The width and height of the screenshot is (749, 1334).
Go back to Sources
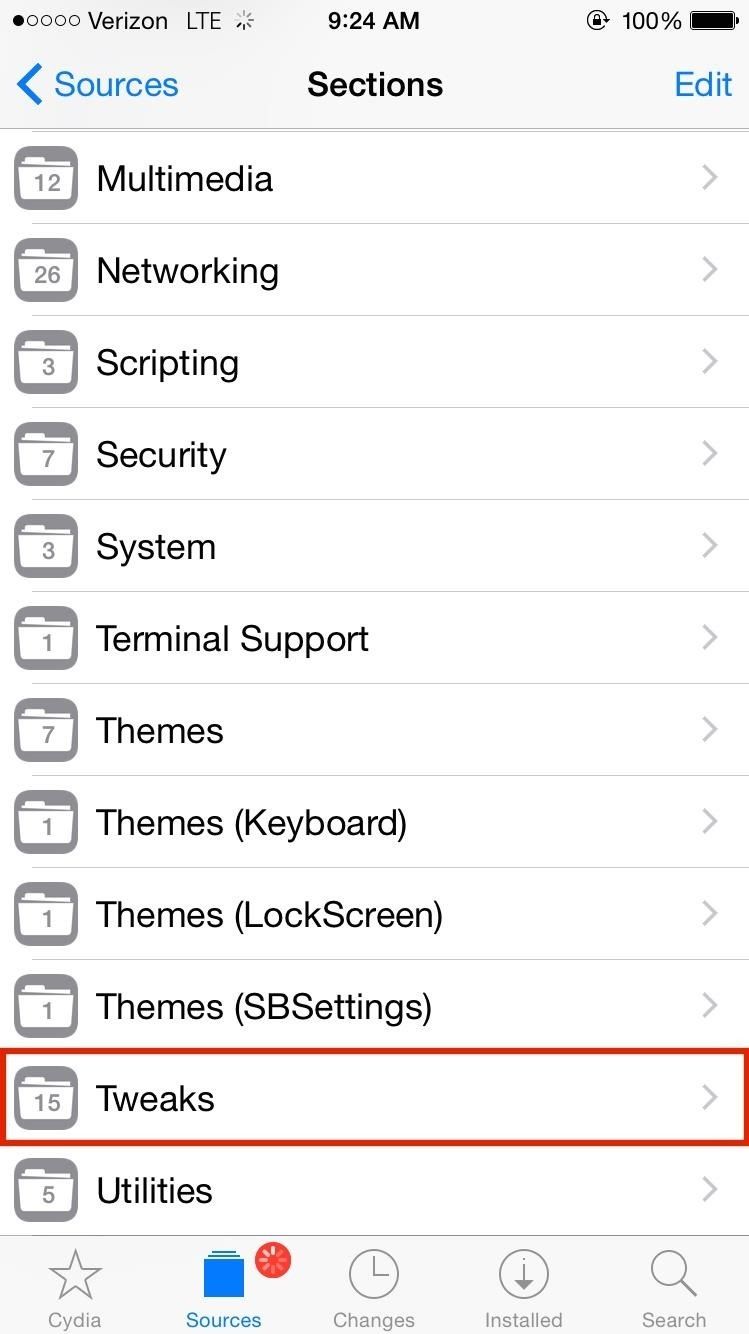point(98,85)
